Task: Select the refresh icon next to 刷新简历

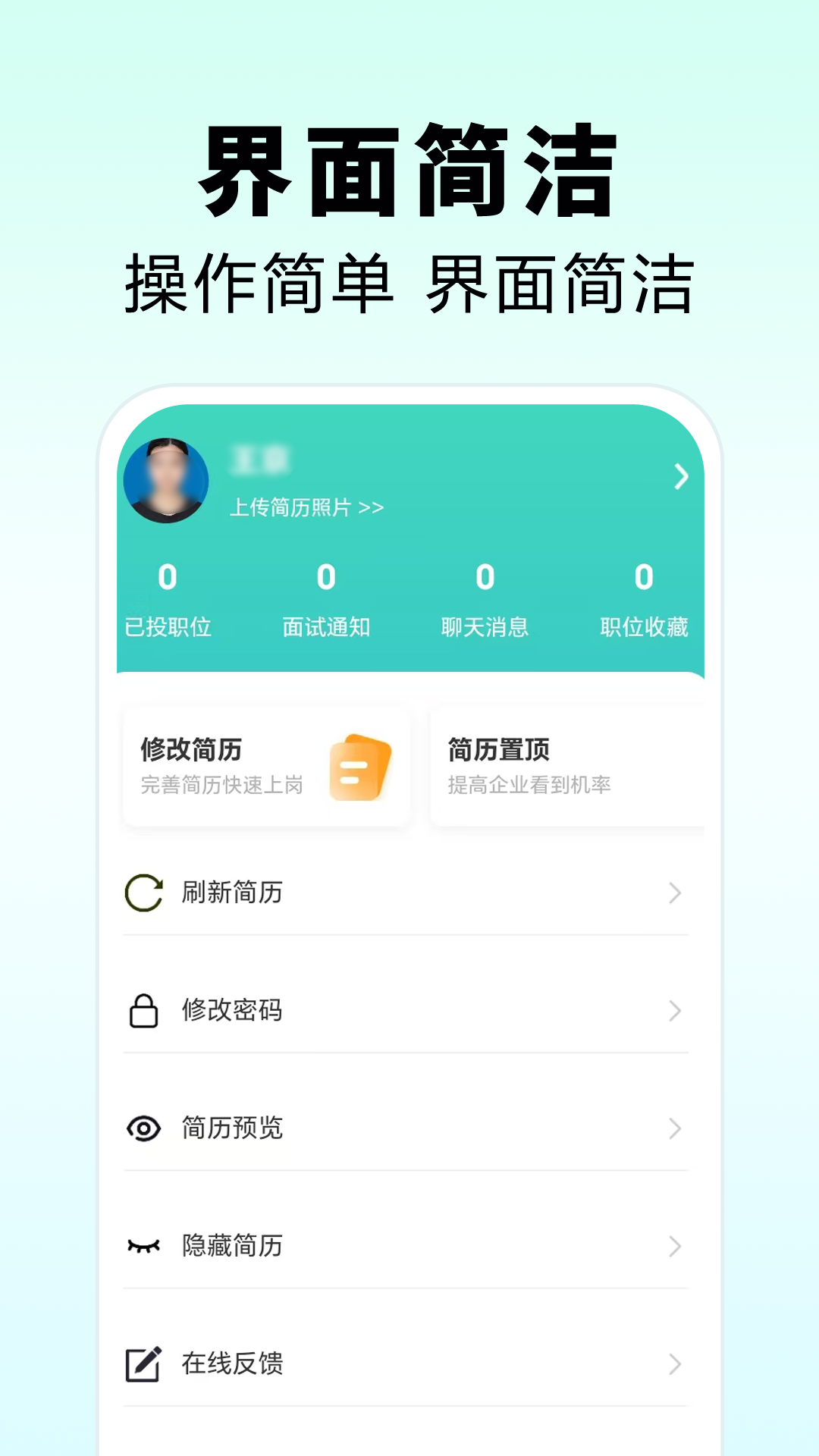Action: (x=144, y=893)
